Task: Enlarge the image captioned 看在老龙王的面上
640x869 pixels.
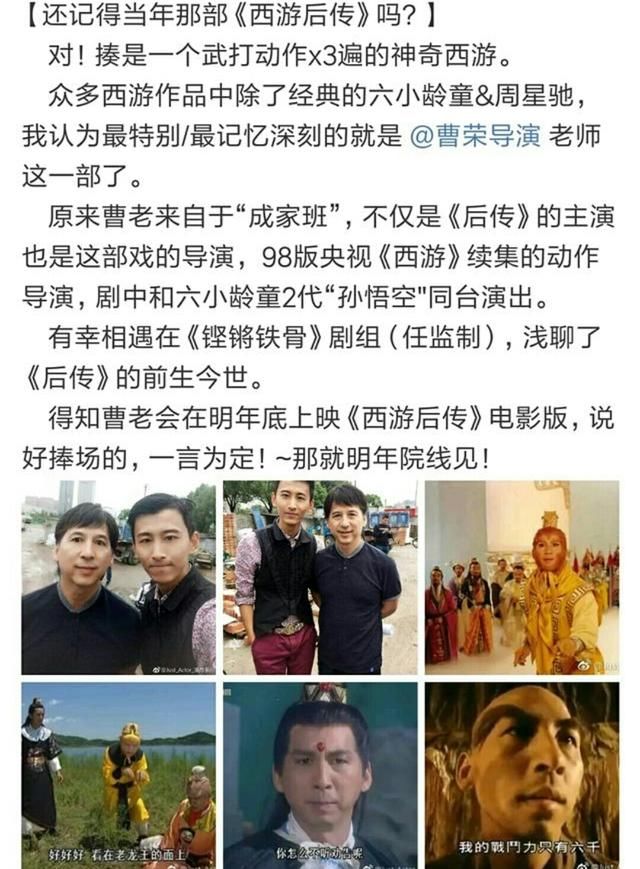Action: point(118,775)
